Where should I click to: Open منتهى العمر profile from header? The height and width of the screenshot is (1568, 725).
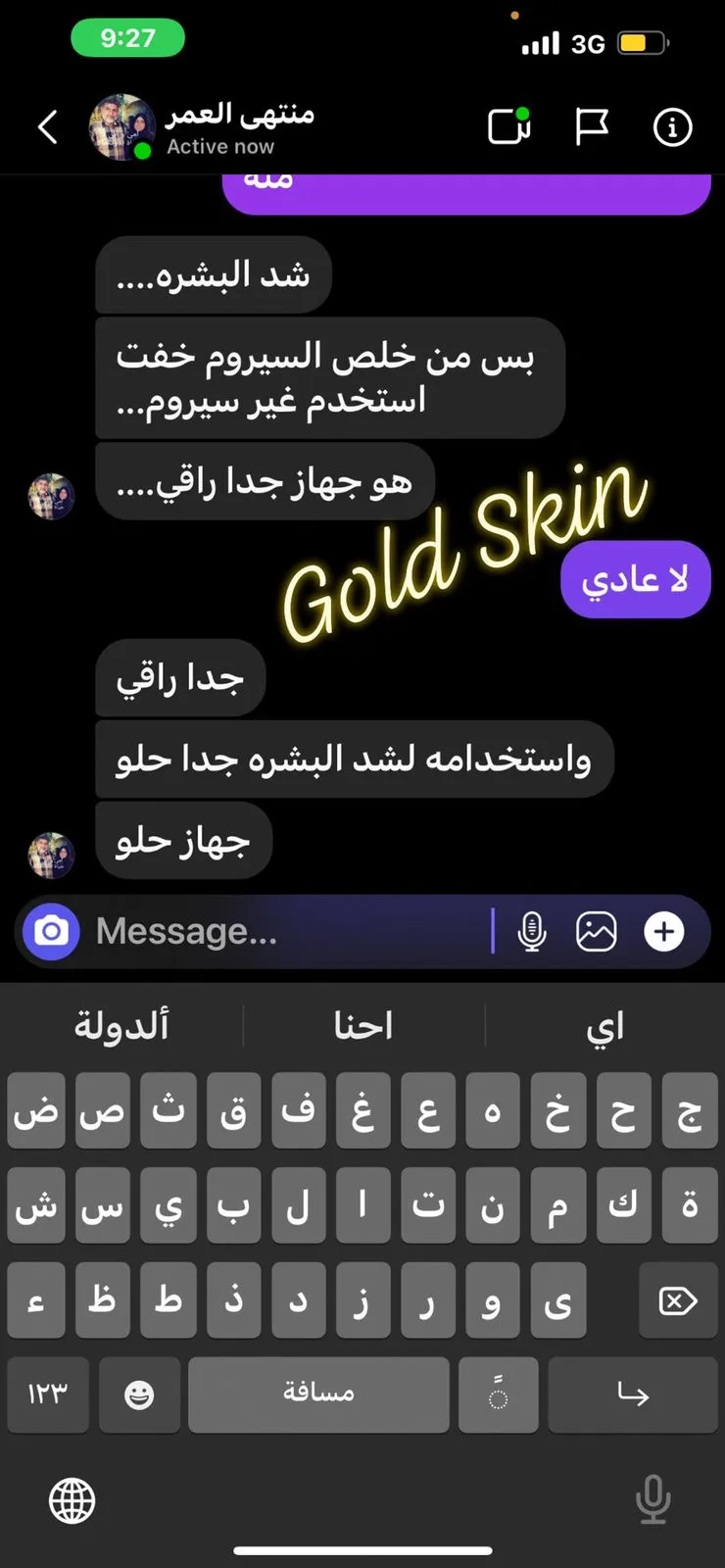(201, 127)
